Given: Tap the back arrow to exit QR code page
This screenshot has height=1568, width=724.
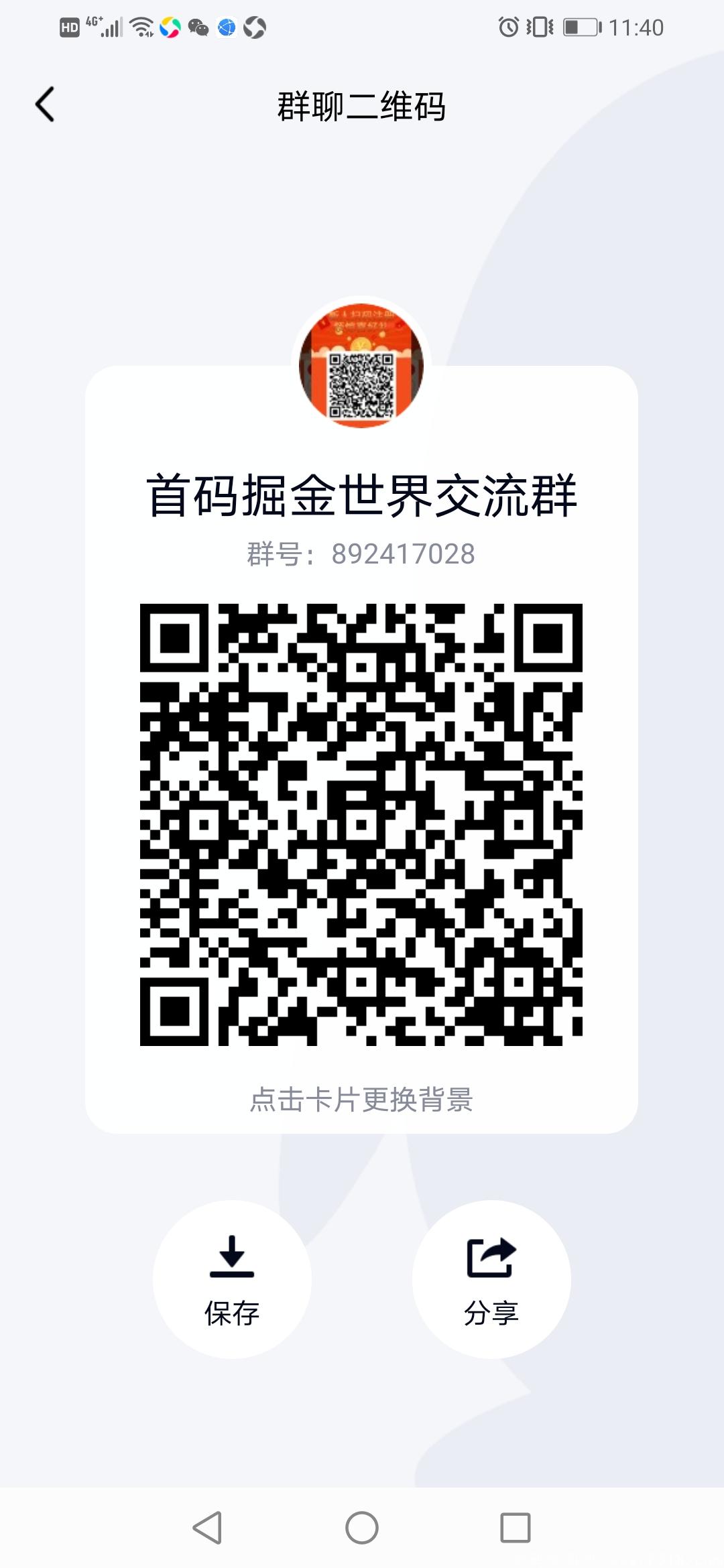Looking at the screenshot, I should click(44, 105).
